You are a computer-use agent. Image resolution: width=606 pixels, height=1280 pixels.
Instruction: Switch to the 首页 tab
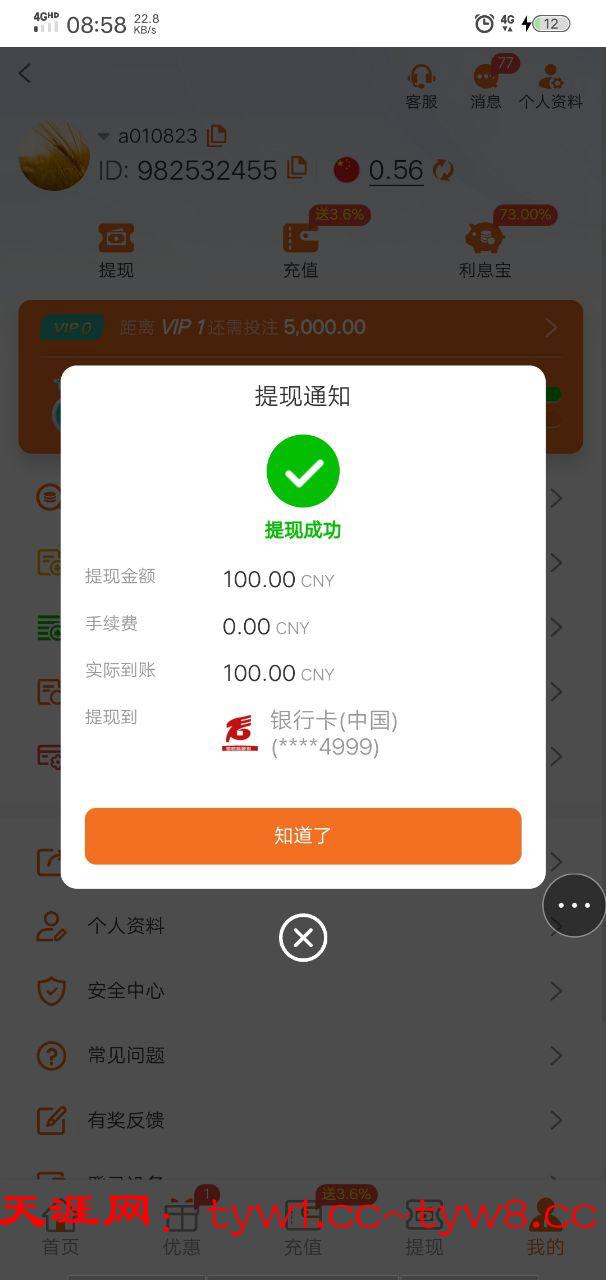(60, 1231)
